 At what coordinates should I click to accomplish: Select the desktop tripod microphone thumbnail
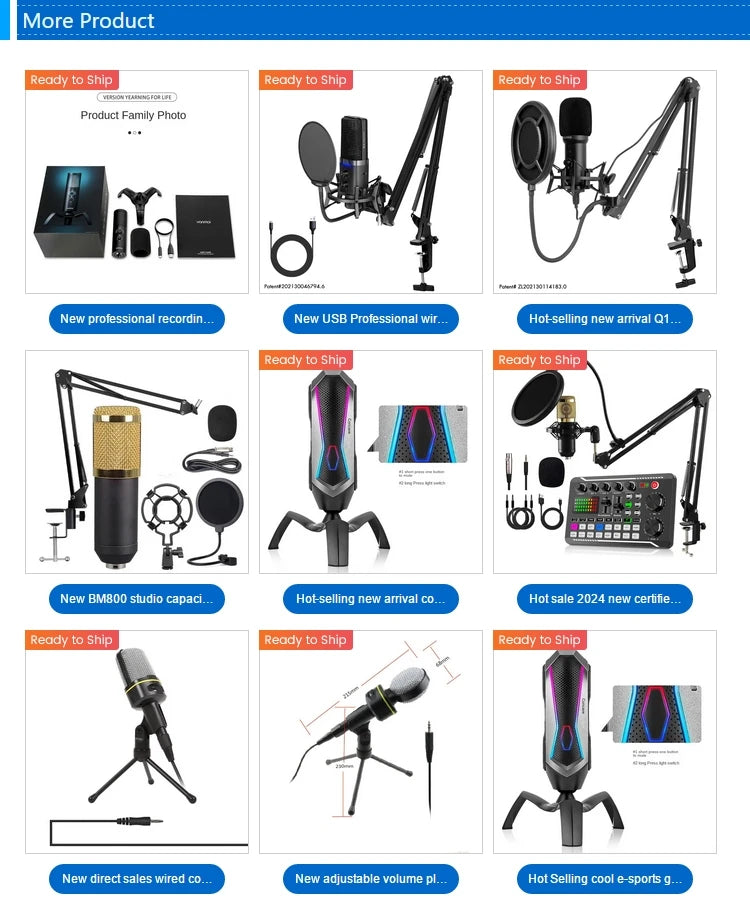[x=136, y=740]
